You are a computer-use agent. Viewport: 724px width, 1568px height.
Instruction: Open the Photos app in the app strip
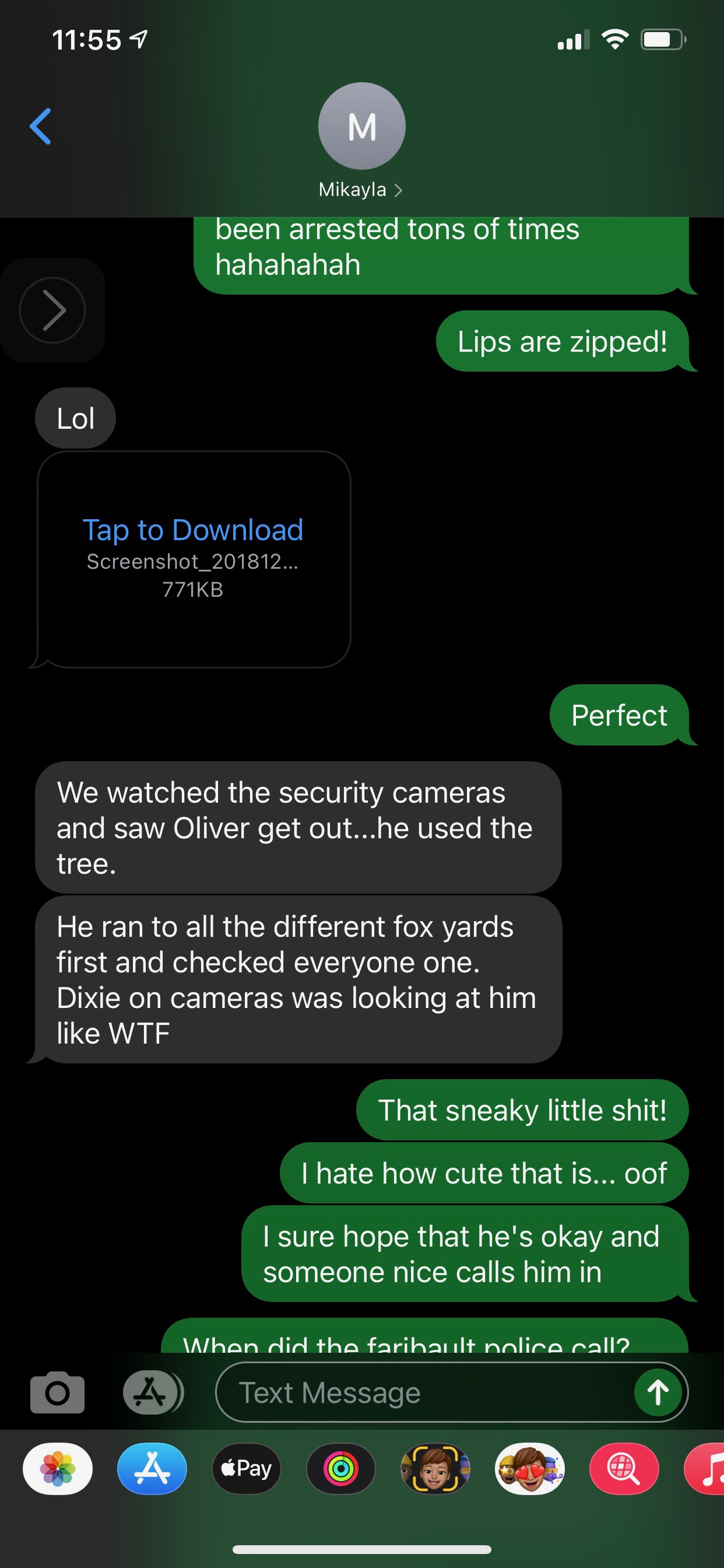coord(58,1469)
